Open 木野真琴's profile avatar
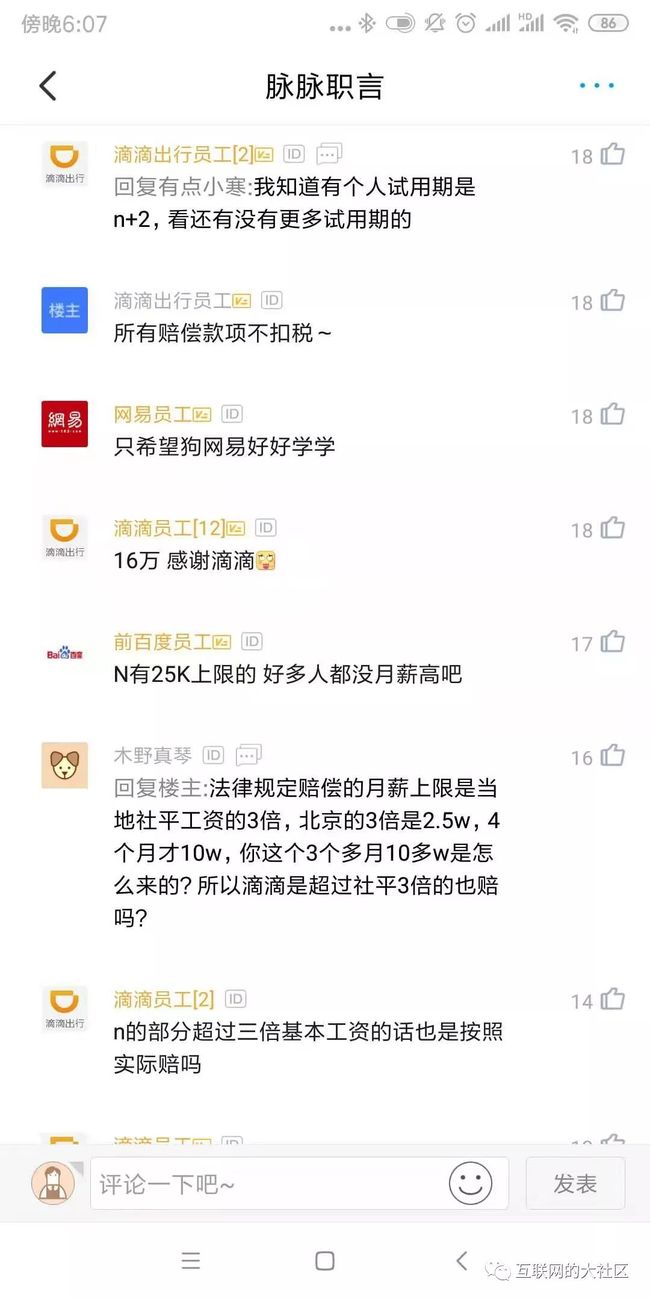Viewport: 650px width, 1300px height. [64, 765]
